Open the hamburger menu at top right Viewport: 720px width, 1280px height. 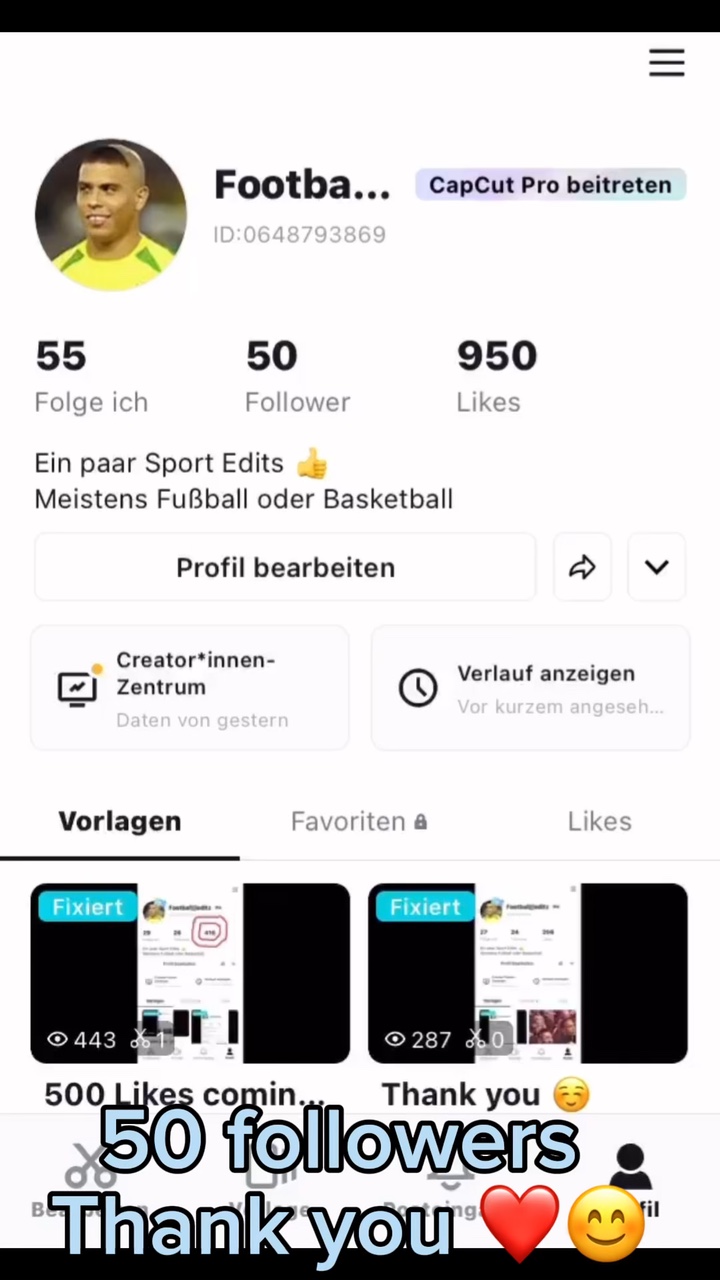click(666, 63)
